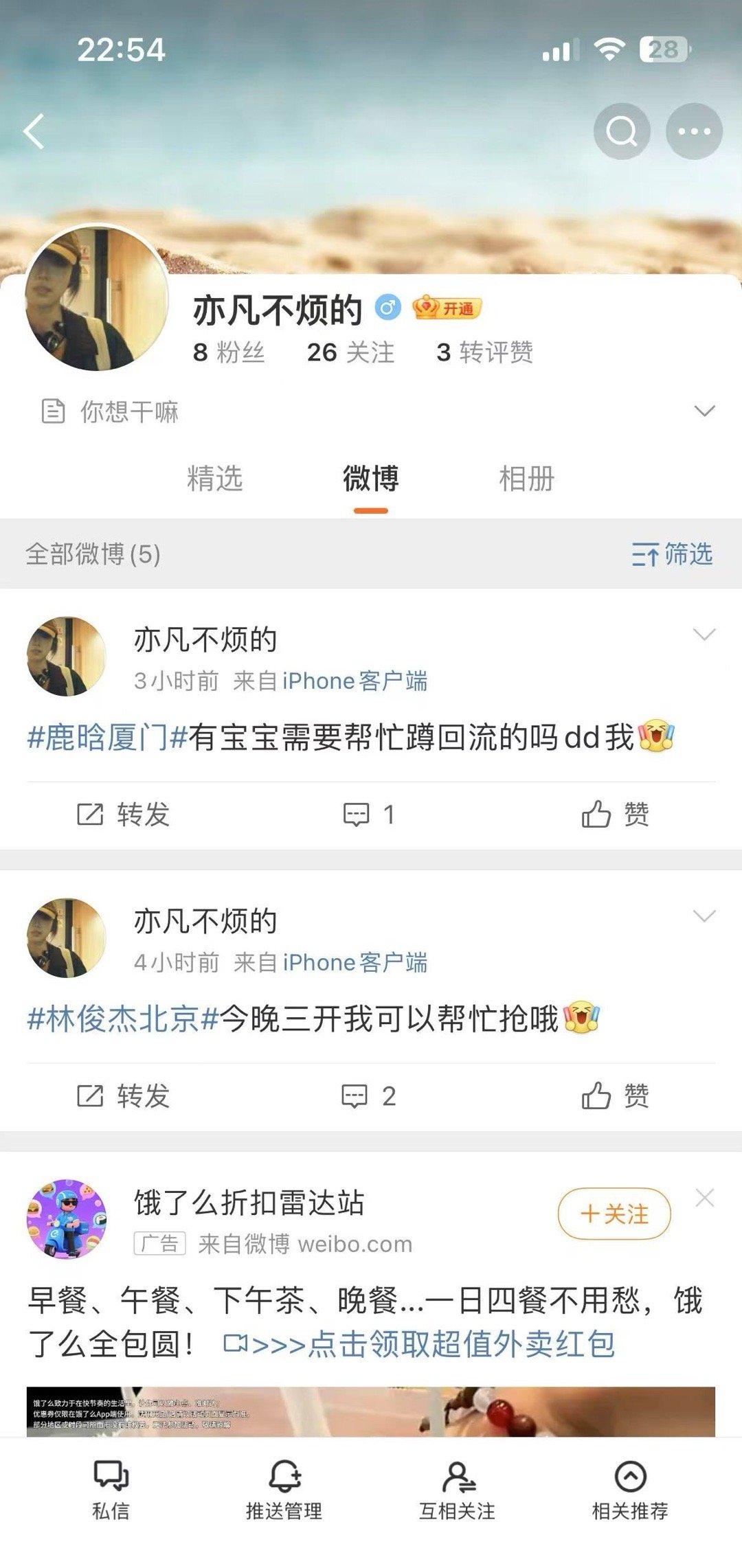The height and width of the screenshot is (1568, 742).
Task: Open the 筛选 filter option
Action: click(672, 554)
